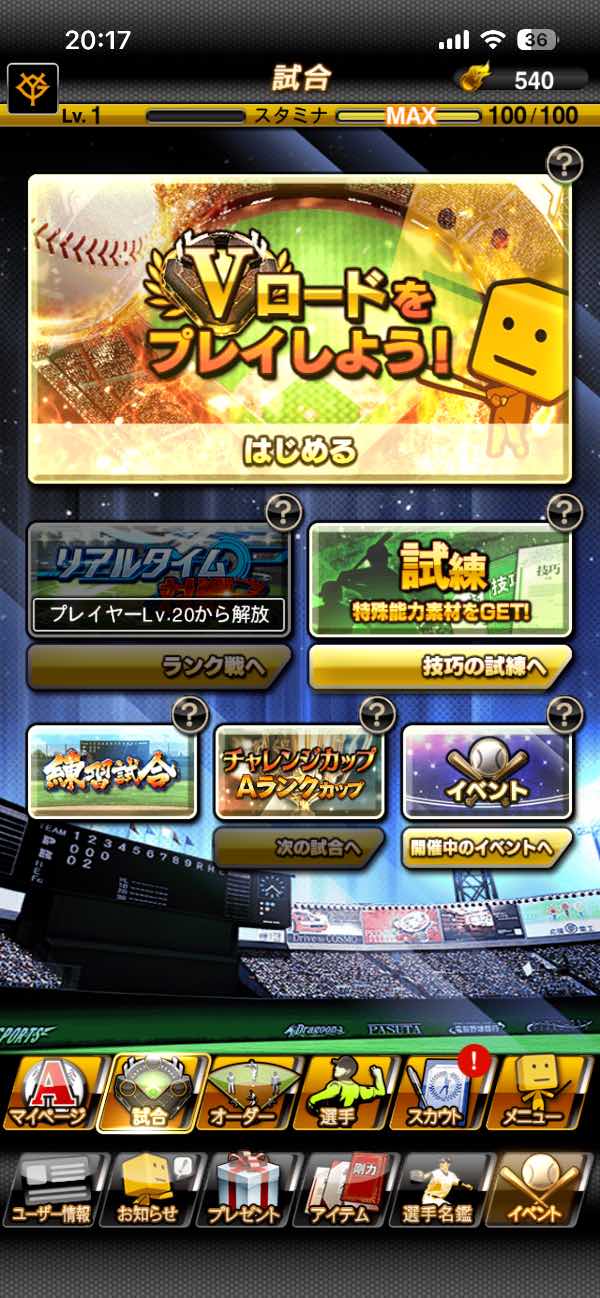Show help for 練習試合
Image resolution: width=600 pixels, height=1298 pixels.
pos(190,714)
